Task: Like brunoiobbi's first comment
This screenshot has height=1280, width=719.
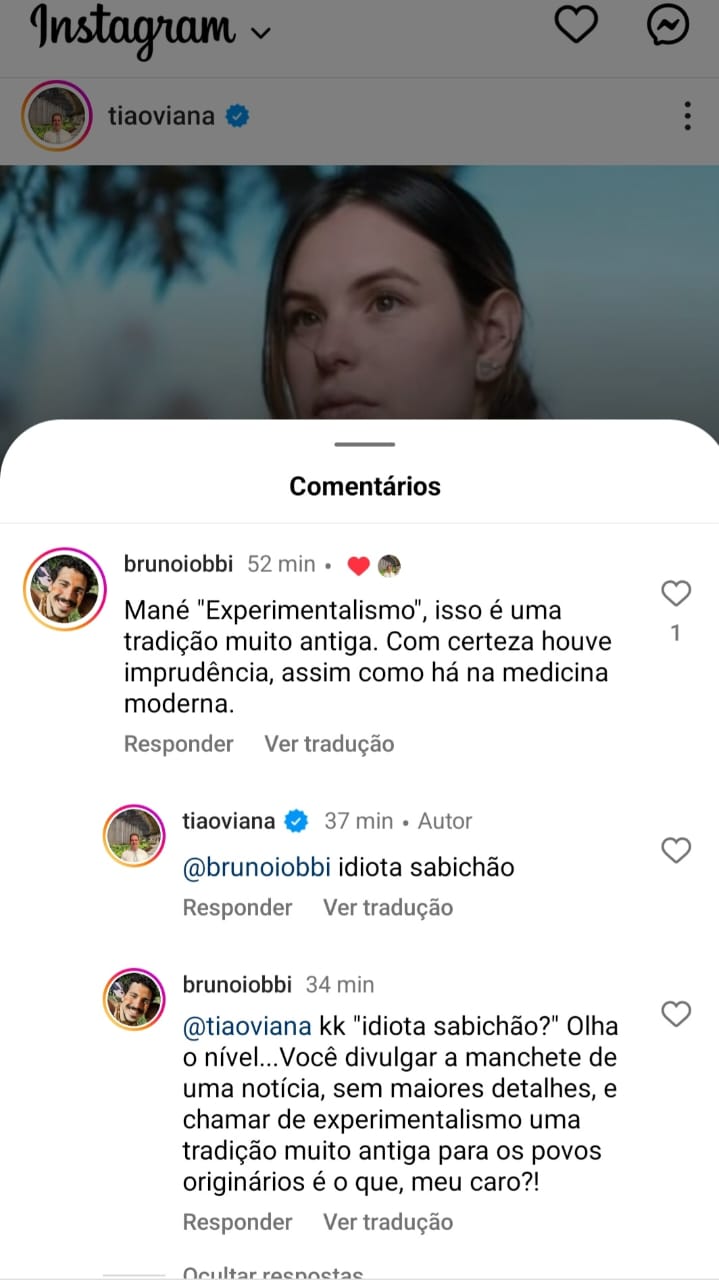Action: pyautogui.click(x=676, y=594)
